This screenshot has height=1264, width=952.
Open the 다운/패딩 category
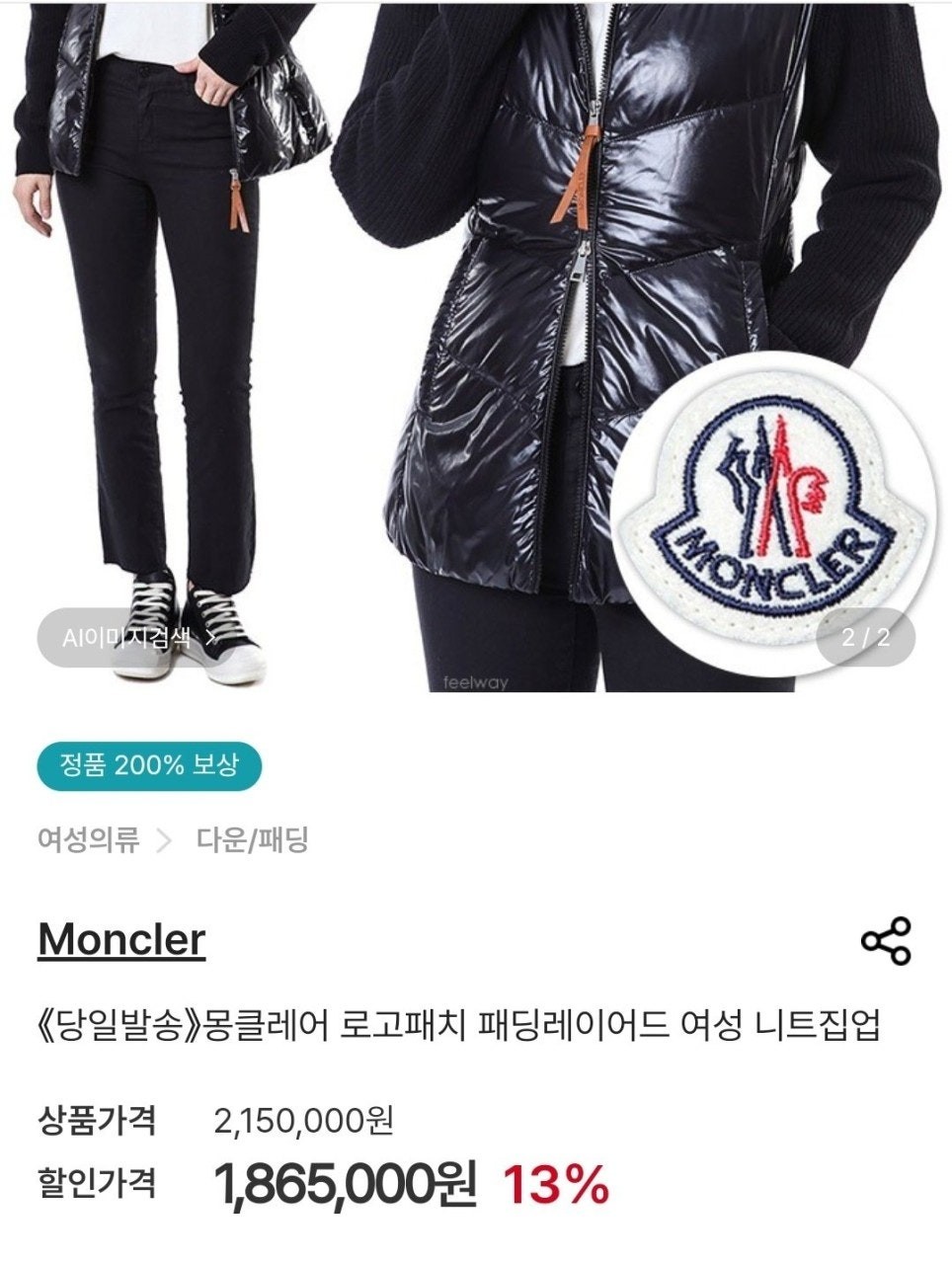pos(253,840)
